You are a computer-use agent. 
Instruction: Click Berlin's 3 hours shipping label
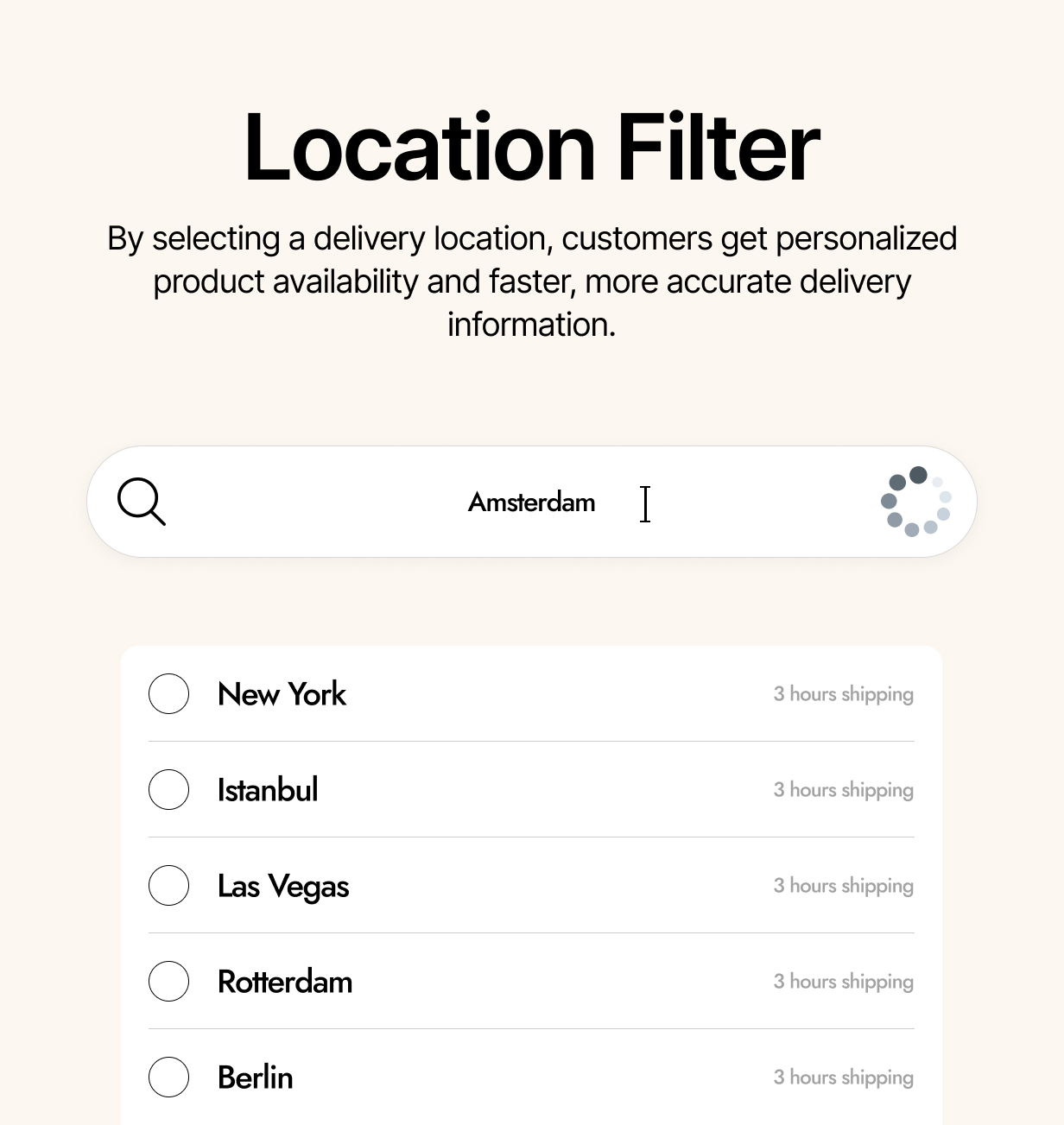point(843,1077)
